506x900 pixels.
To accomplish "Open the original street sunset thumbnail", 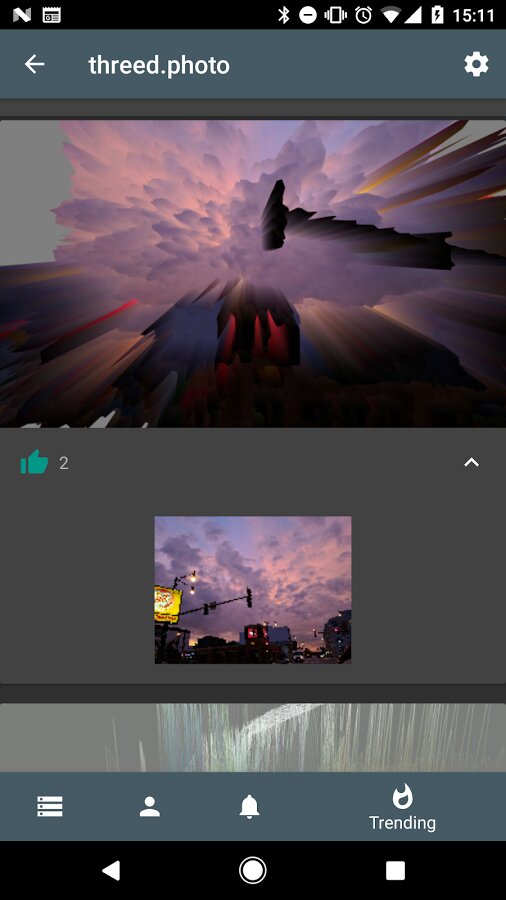I will (253, 590).
